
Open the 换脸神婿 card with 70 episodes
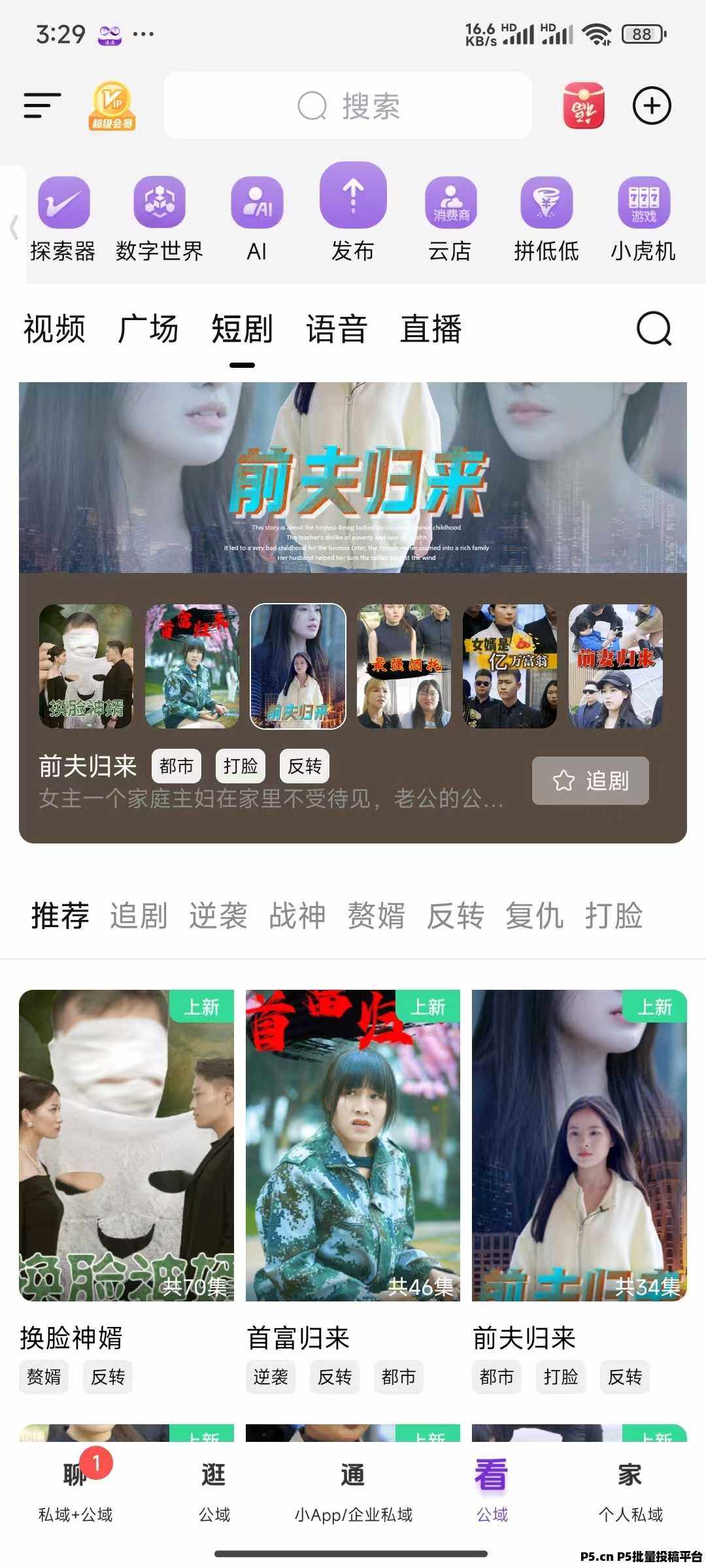126,1193
